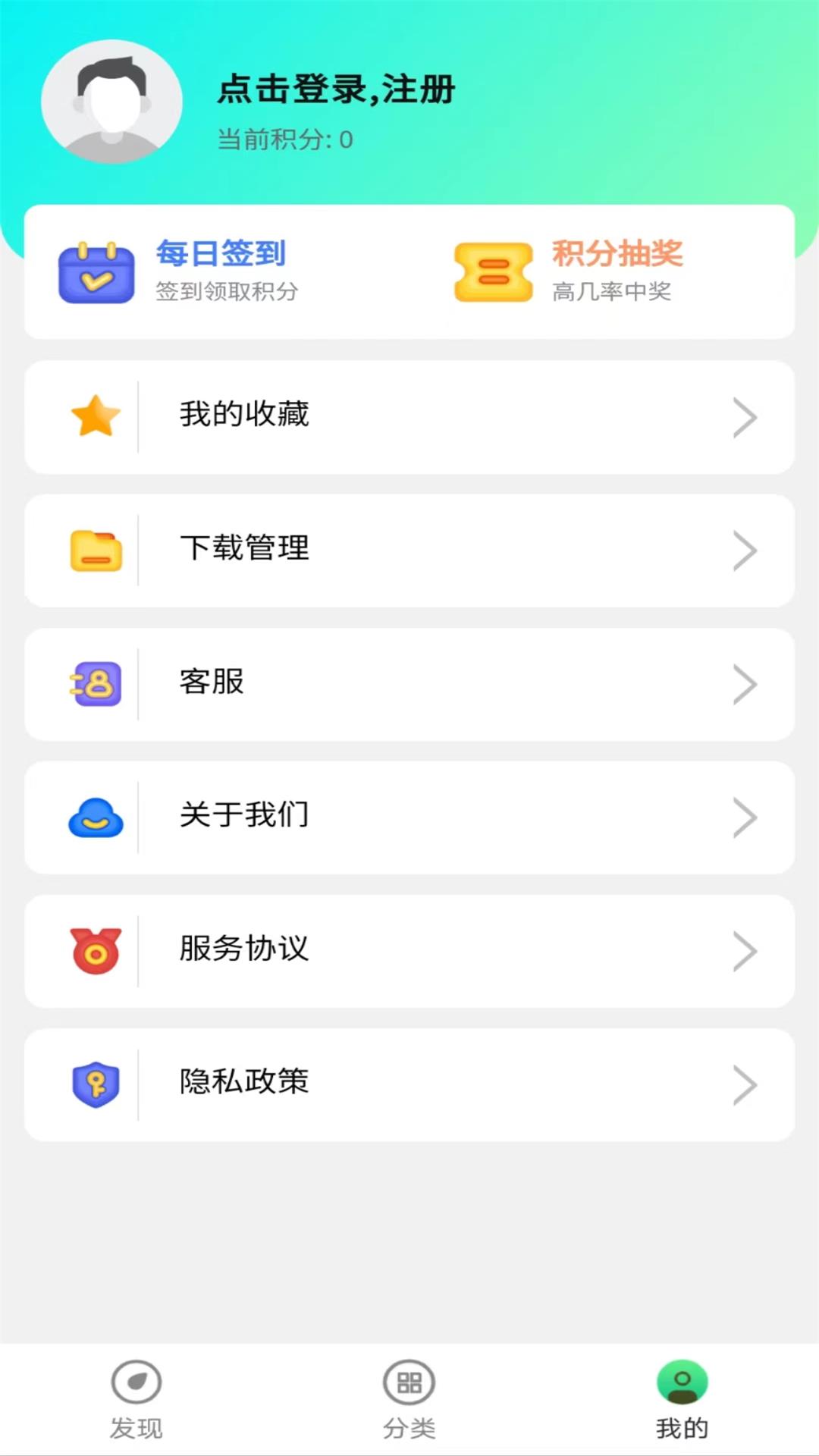
Task: Click the user avatar at top
Action: tap(112, 104)
